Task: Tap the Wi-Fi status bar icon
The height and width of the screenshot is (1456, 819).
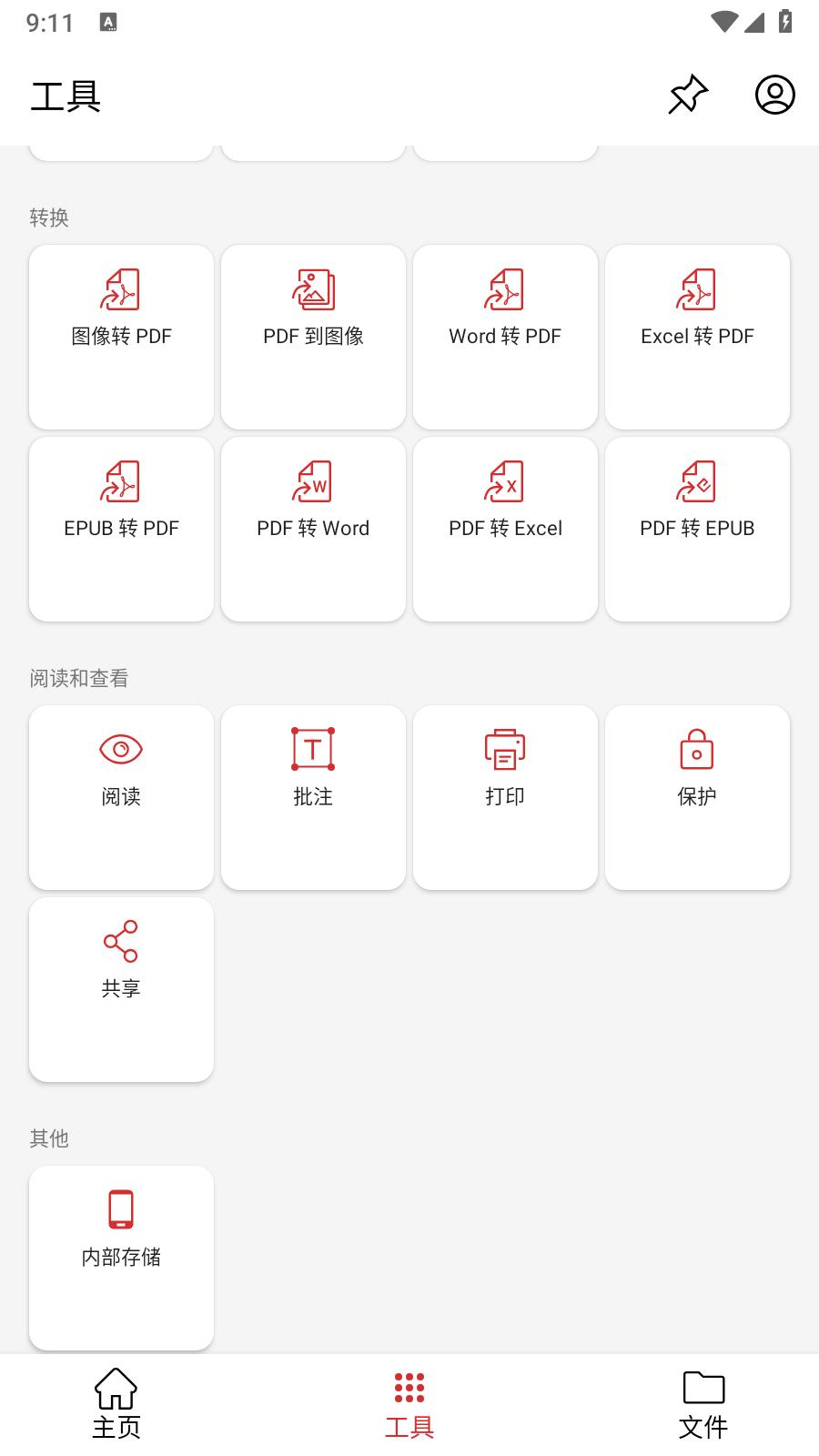Action: point(725,23)
